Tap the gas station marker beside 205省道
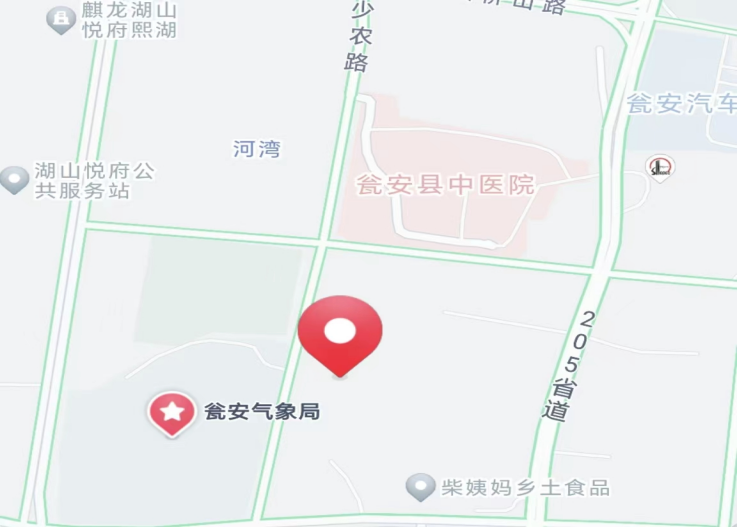 659,168
